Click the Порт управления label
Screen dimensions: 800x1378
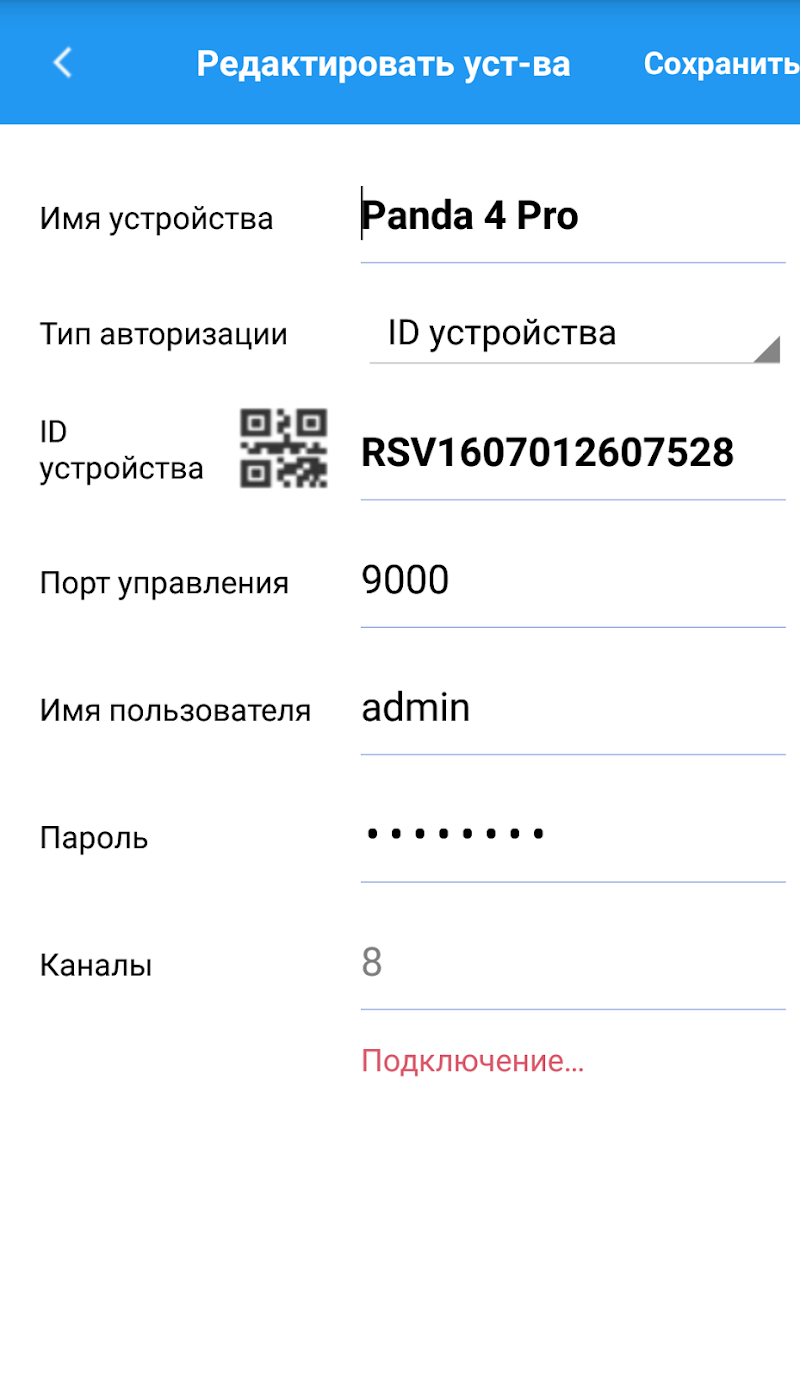tap(164, 583)
